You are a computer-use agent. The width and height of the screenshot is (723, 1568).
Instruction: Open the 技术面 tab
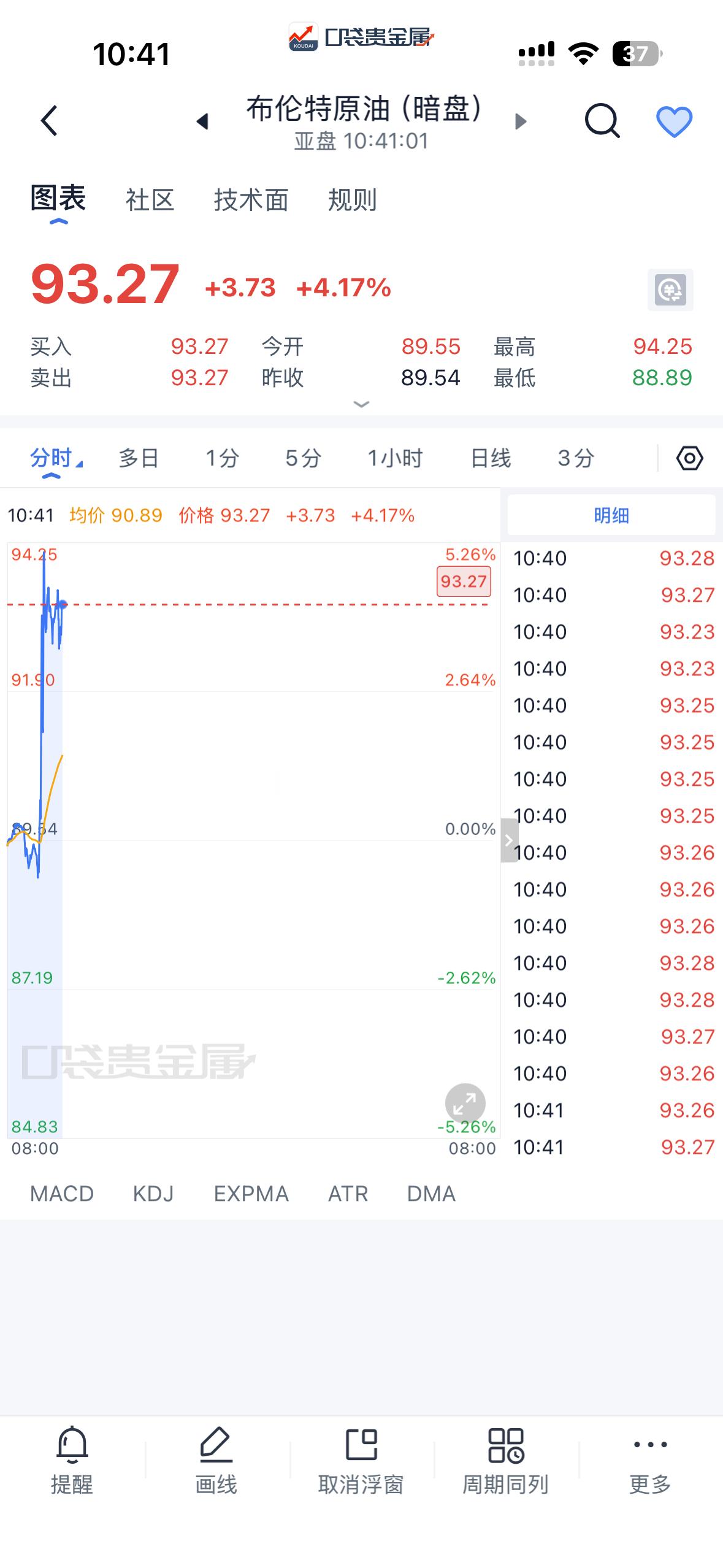coord(251,201)
